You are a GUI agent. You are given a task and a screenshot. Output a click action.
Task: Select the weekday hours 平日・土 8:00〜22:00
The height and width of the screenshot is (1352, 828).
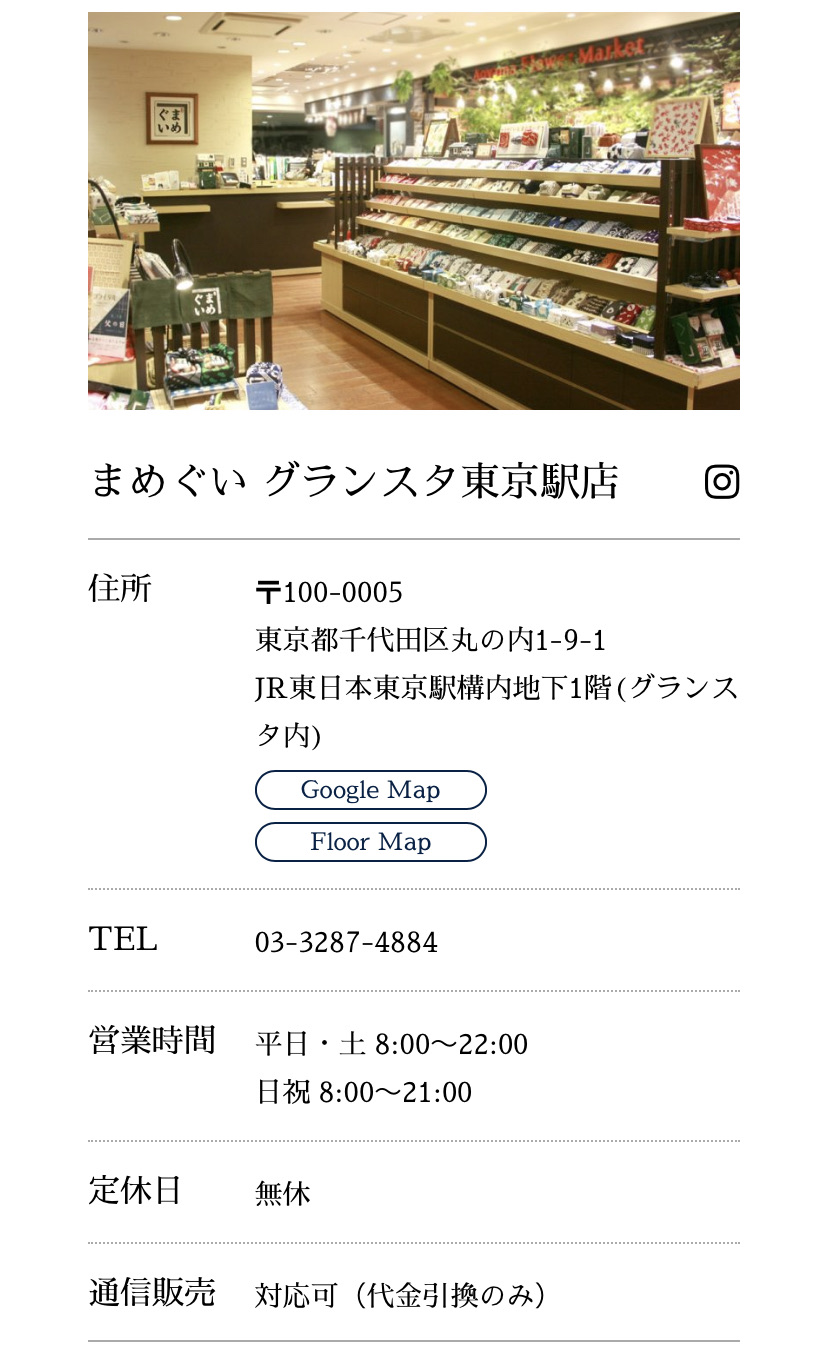point(391,1043)
